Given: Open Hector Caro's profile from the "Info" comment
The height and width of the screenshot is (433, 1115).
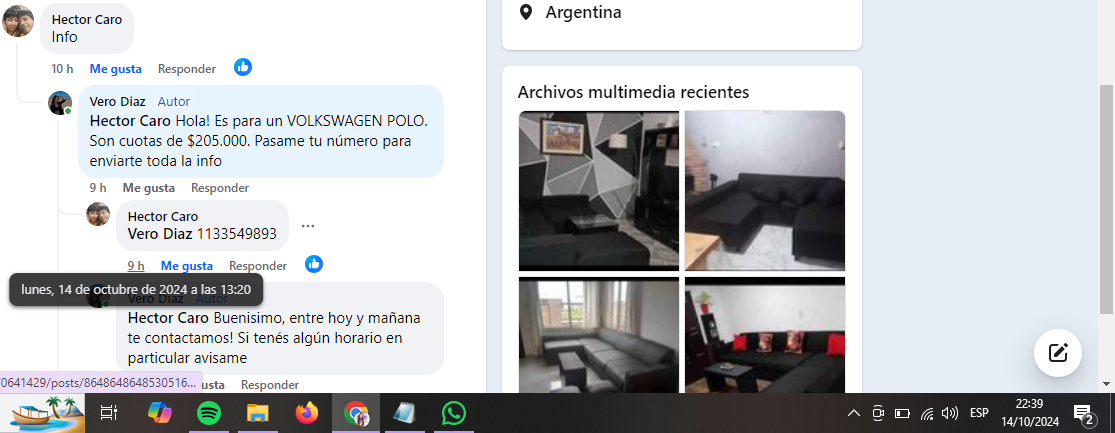Looking at the screenshot, I should tap(88, 19).
